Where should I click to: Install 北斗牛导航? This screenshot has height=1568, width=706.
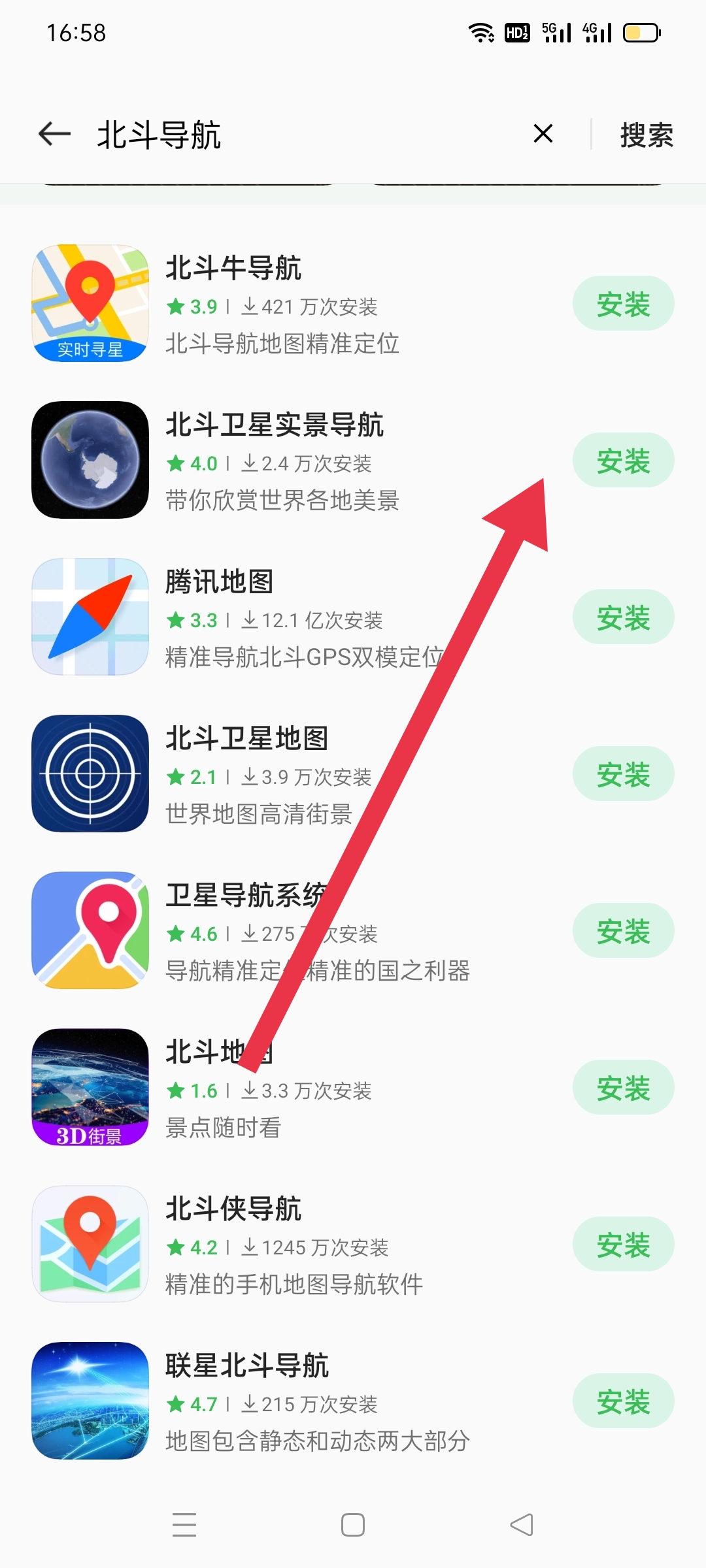[623, 304]
